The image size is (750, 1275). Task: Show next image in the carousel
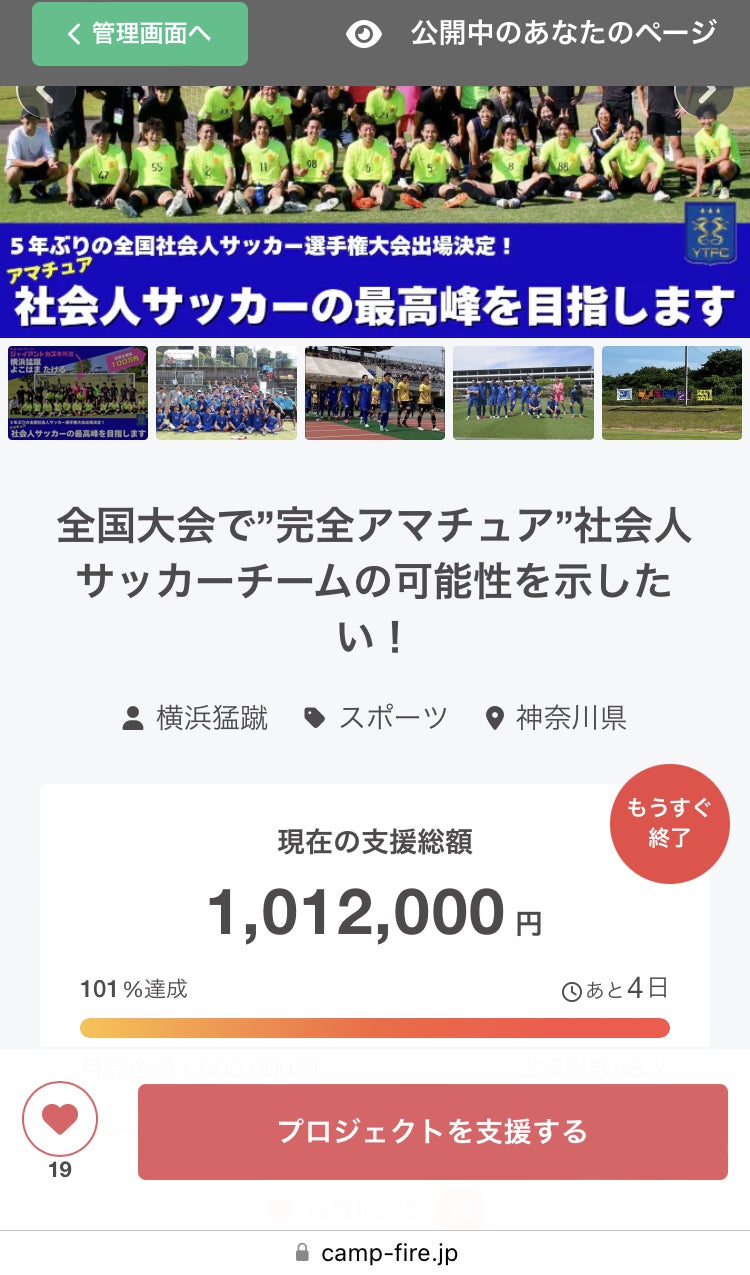pos(705,93)
